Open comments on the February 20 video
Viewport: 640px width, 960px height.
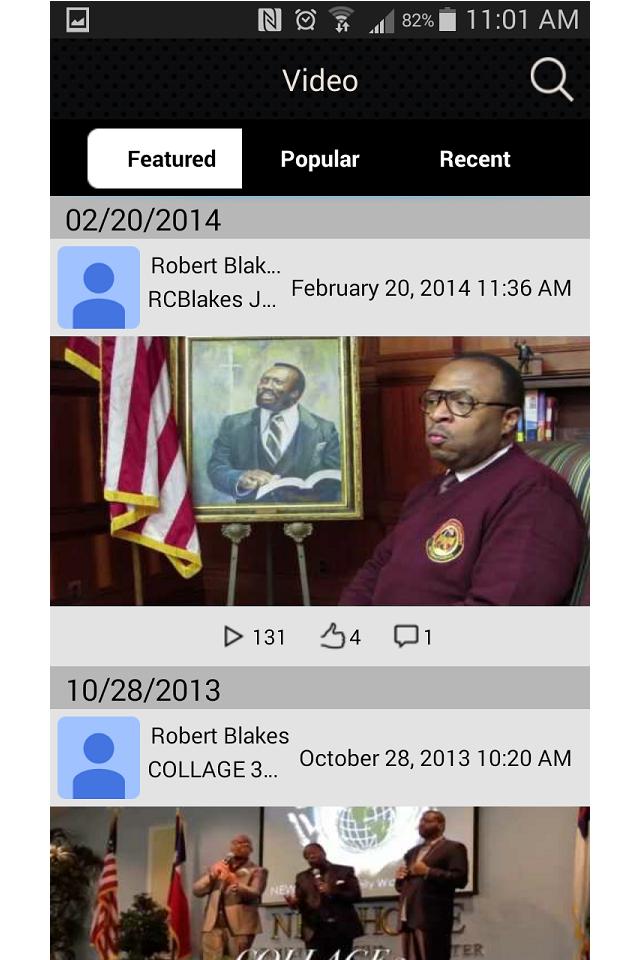(x=412, y=636)
